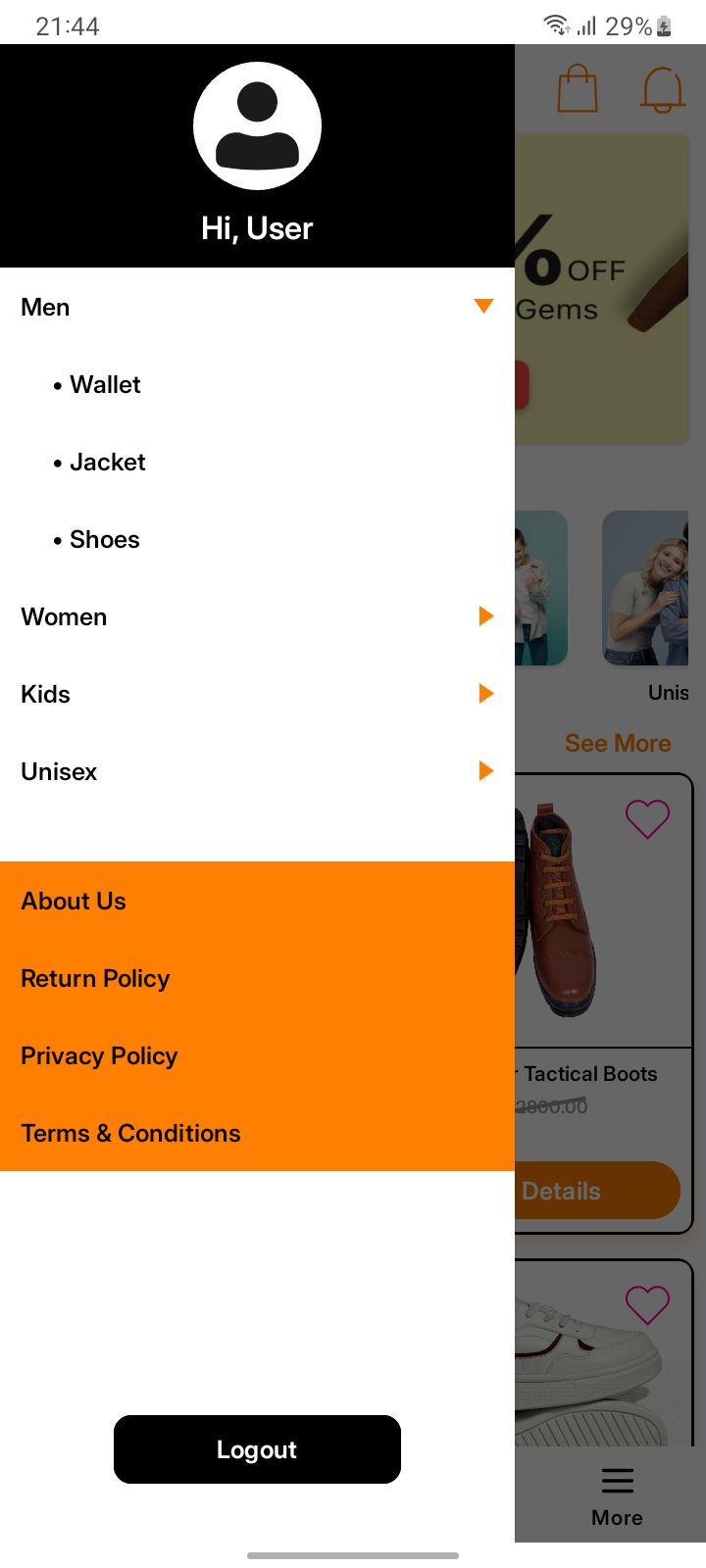Browse Shoes under Men
This screenshot has width=706, height=1568.
click(104, 540)
